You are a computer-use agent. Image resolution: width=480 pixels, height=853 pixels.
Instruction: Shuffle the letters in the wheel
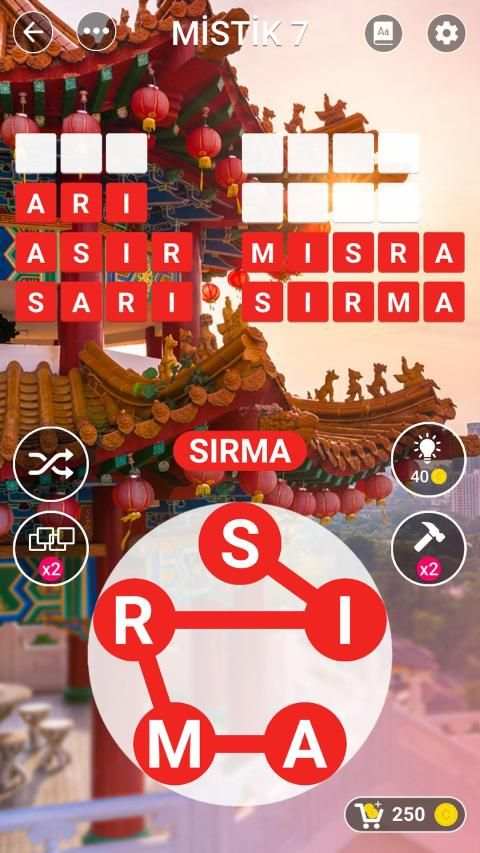(51, 464)
